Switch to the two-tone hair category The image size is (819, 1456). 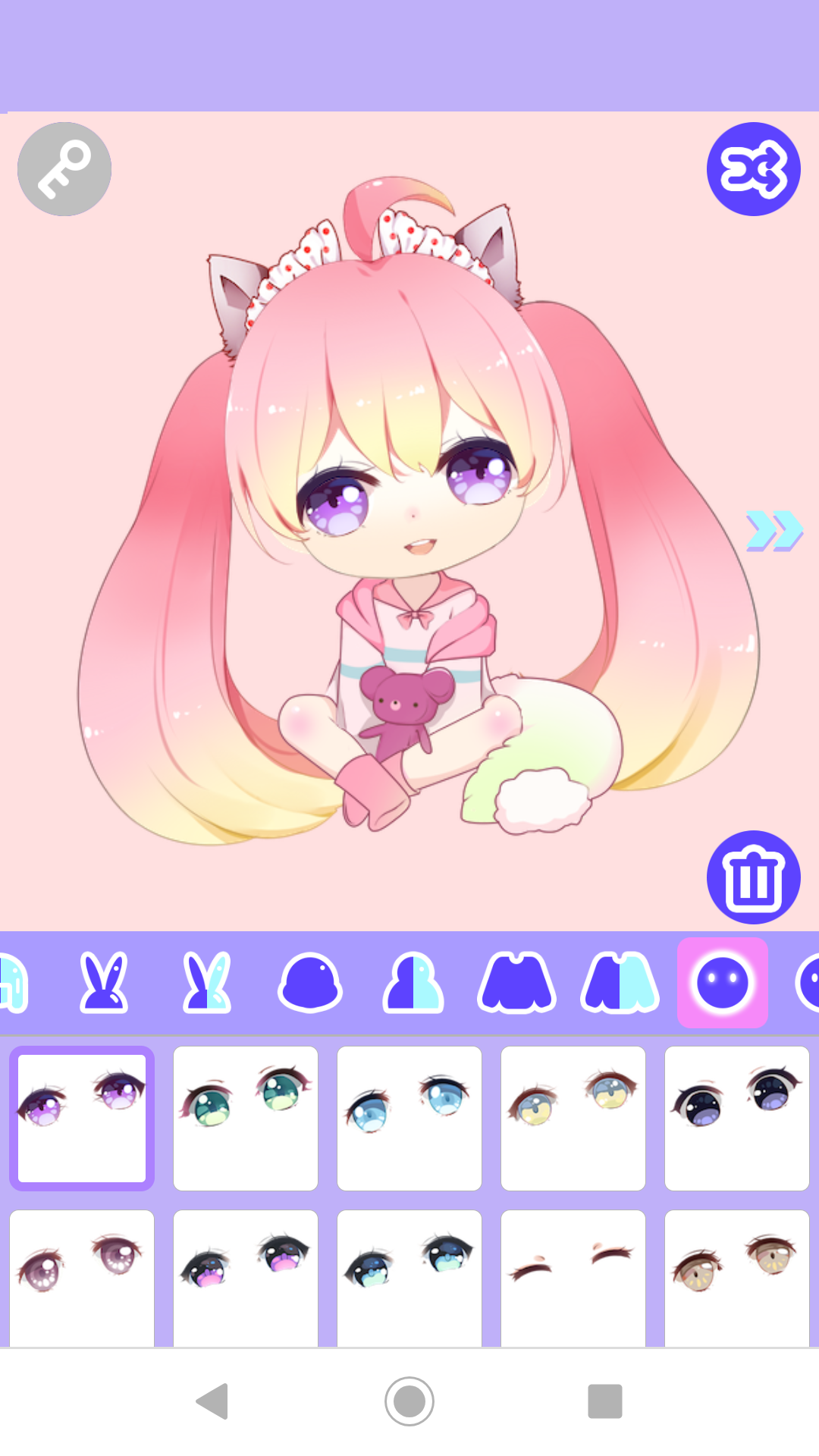413,983
